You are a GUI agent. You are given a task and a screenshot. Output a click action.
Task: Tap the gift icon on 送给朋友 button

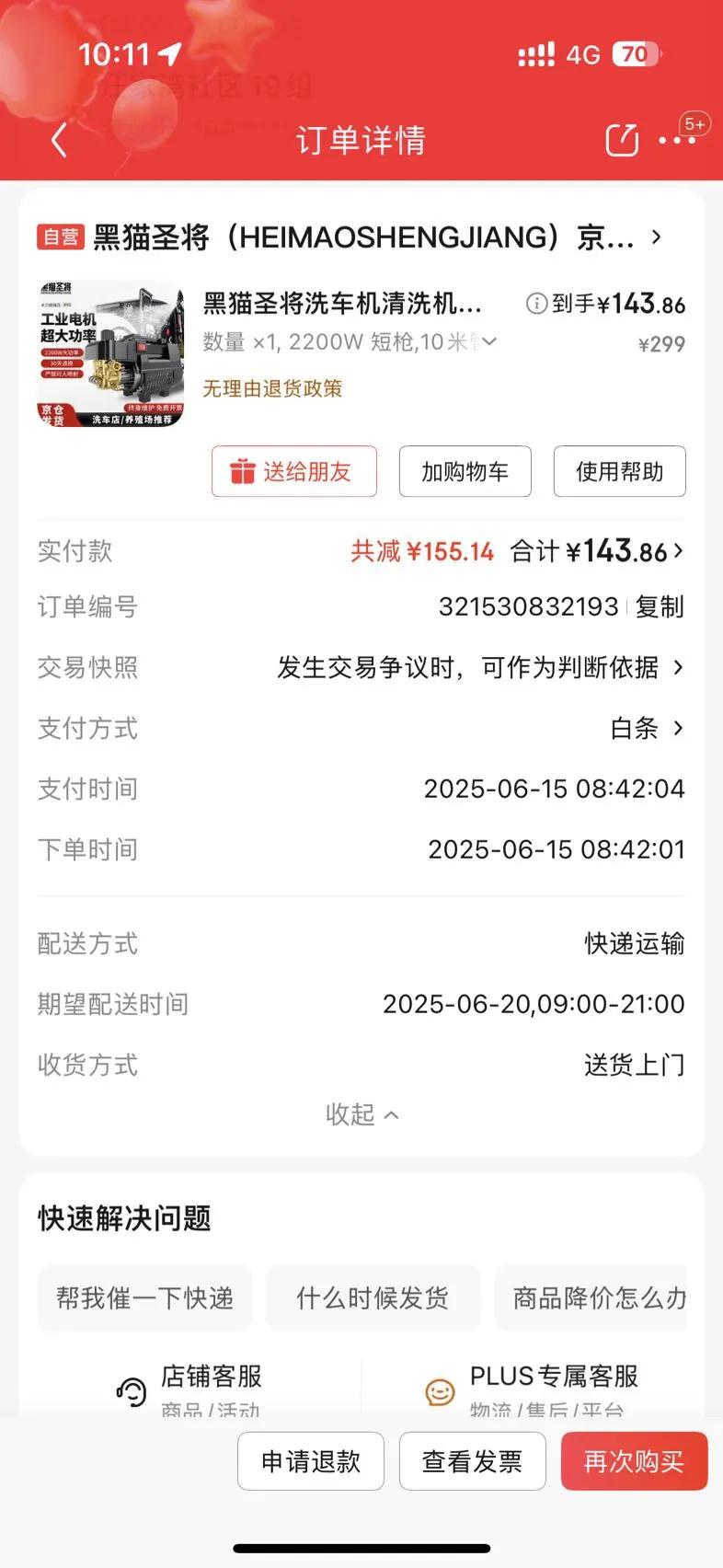[243, 471]
